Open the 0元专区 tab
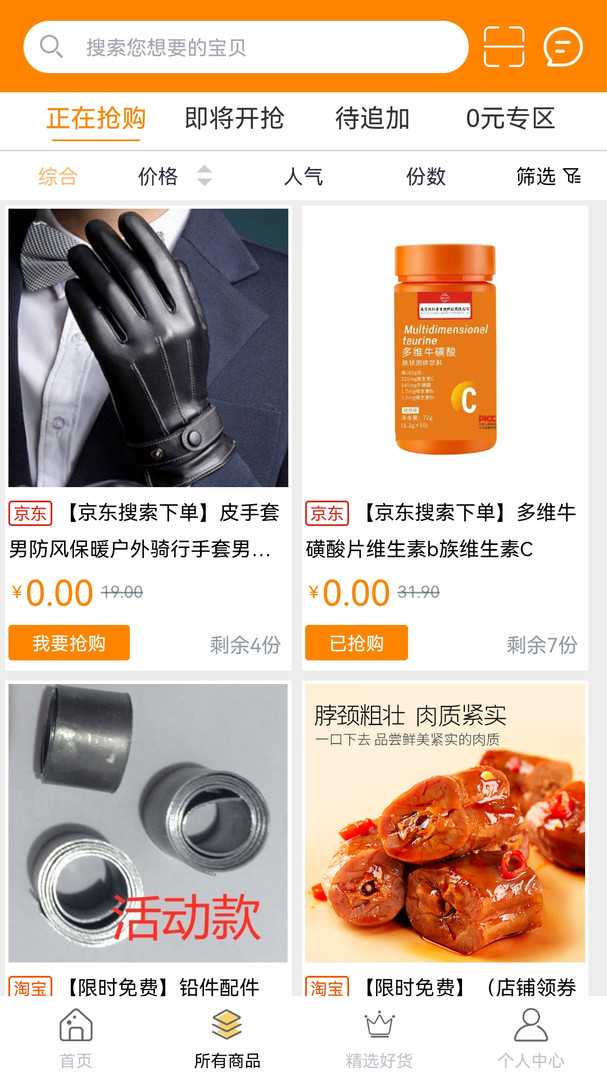607x1080 pixels. [x=510, y=118]
